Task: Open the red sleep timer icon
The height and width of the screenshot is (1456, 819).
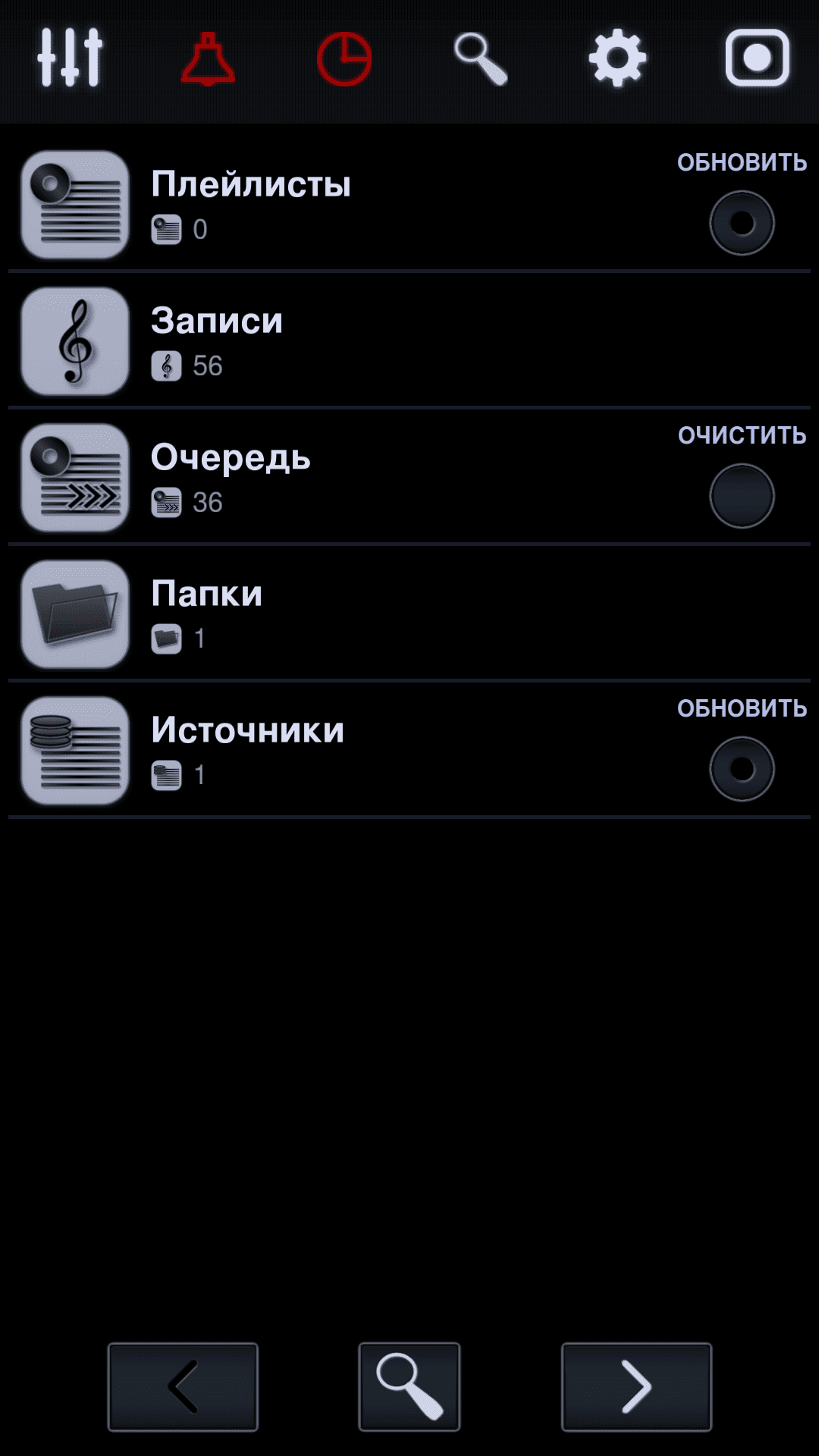Action: (x=344, y=58)
